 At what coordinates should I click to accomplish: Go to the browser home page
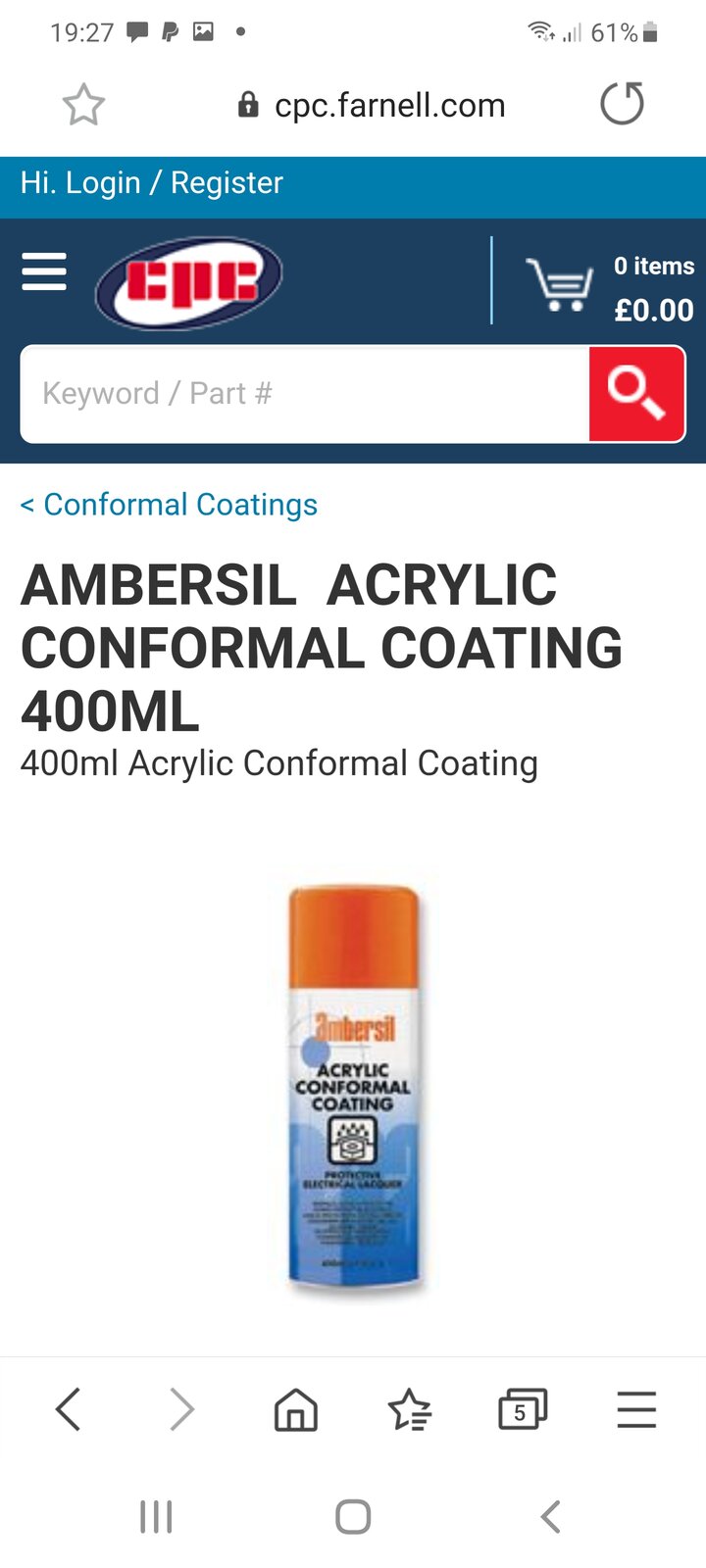coord(295,1410)
